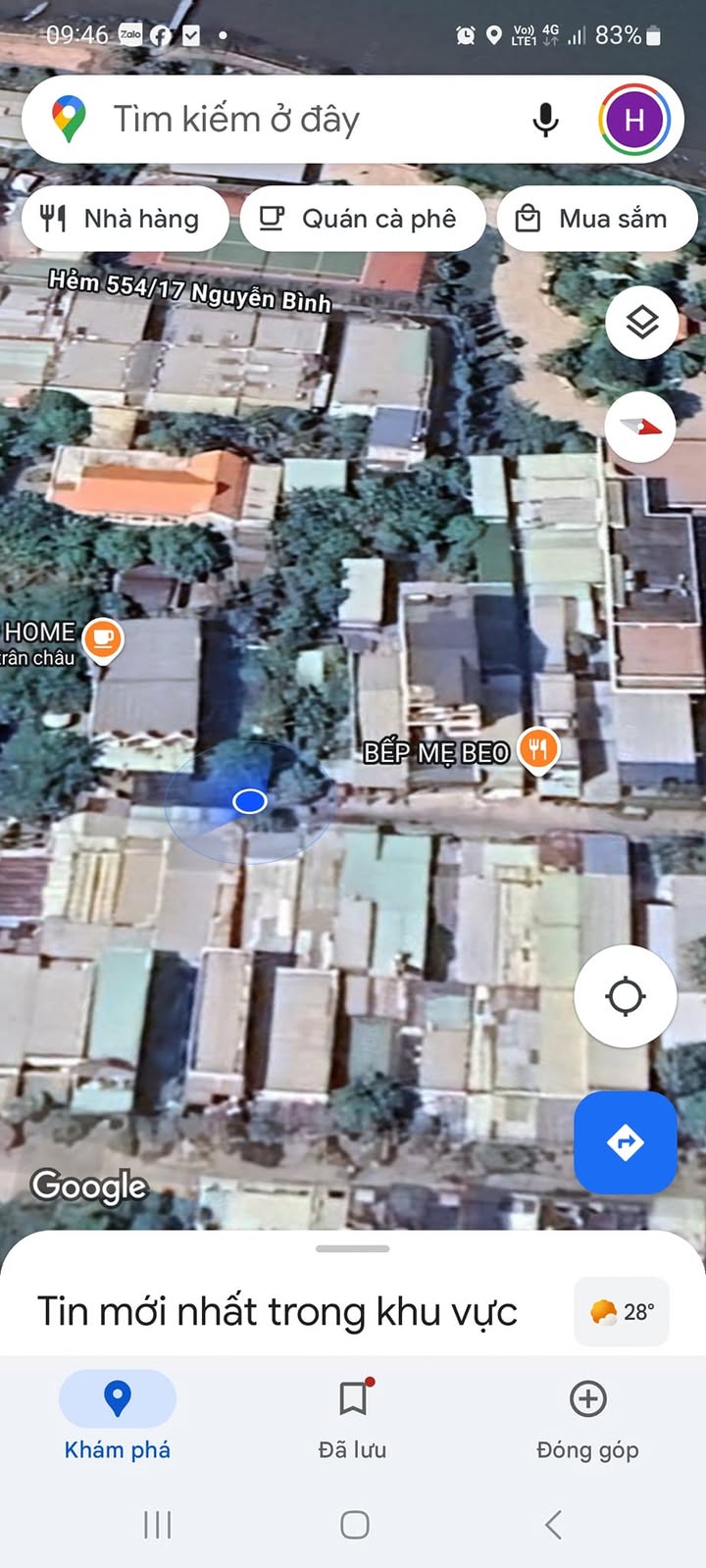
Task: Center the map on my location
Action: [625, 997]
